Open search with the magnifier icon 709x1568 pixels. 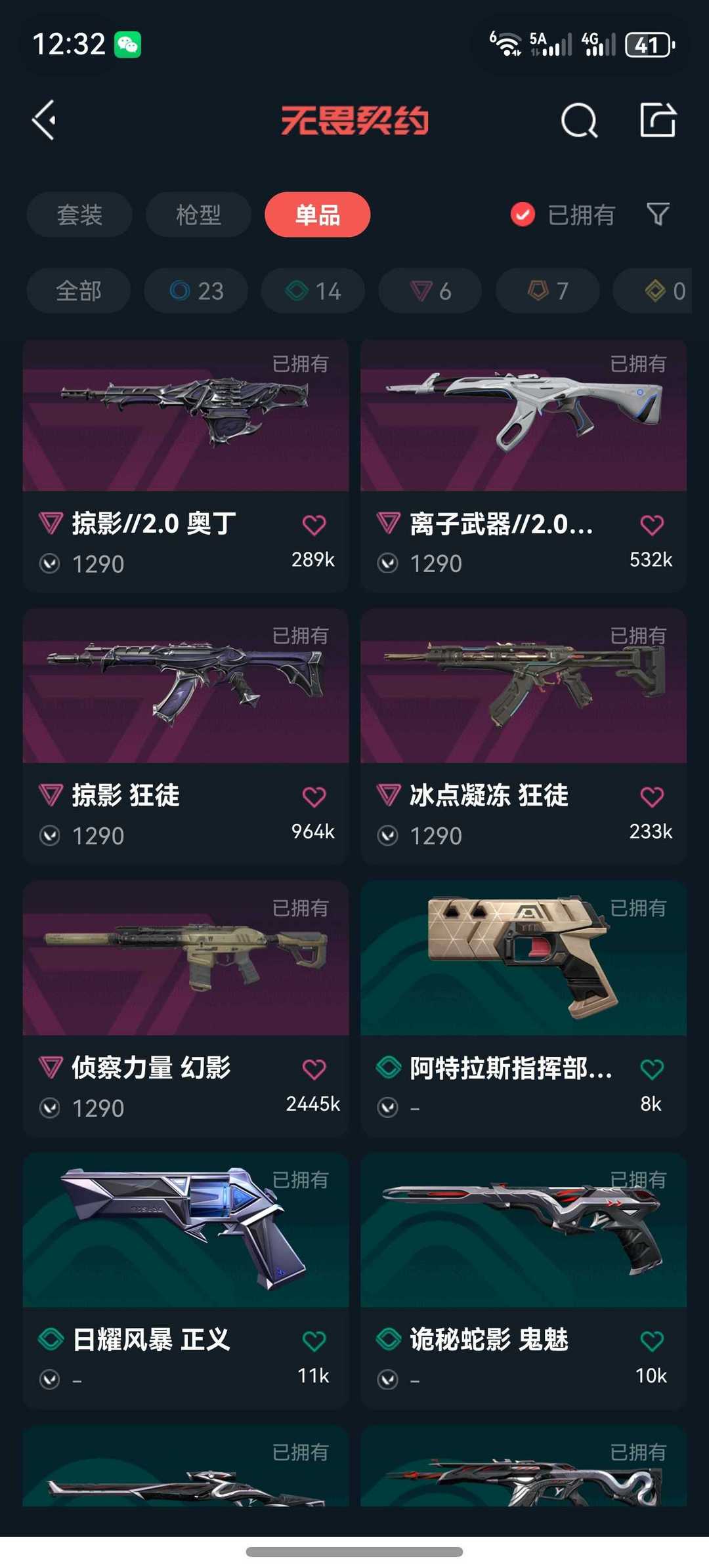579,121
